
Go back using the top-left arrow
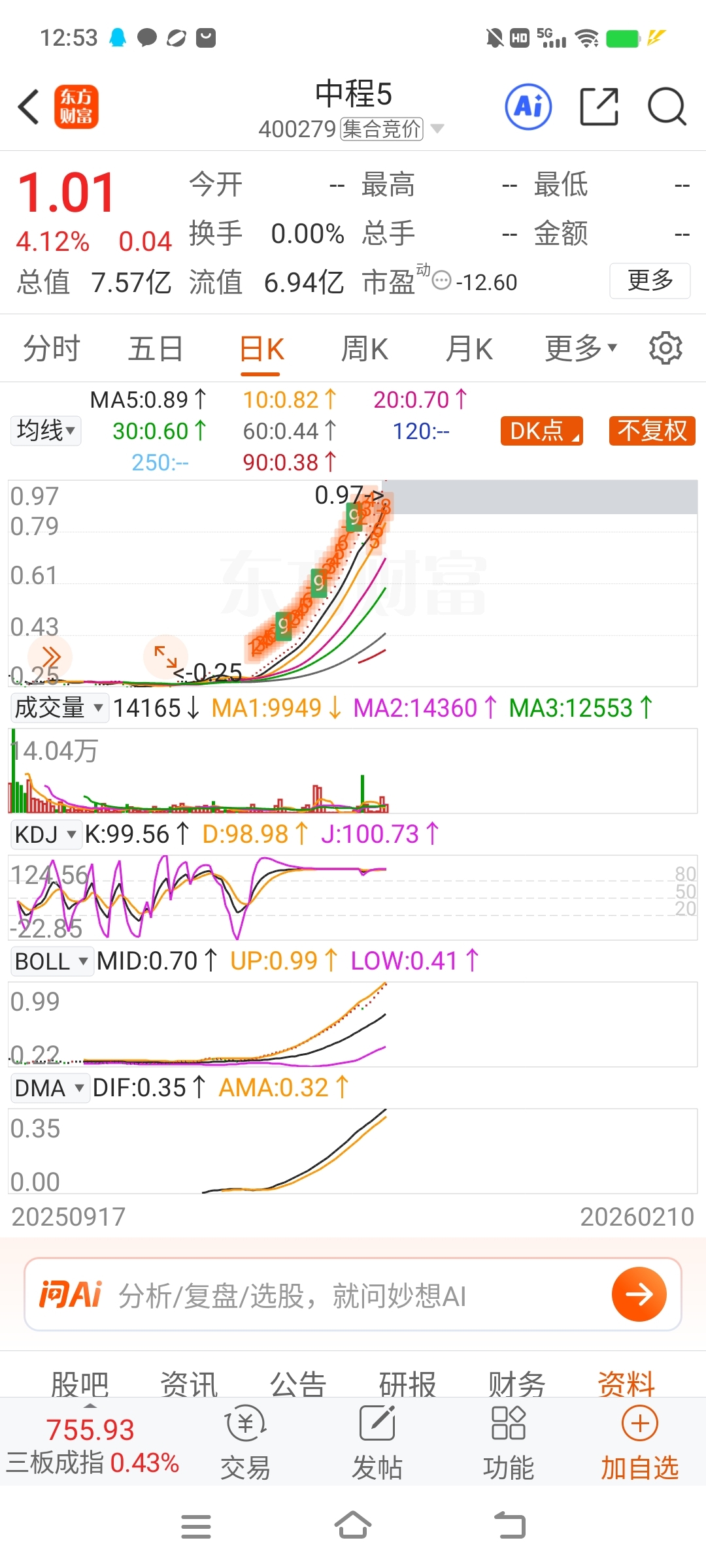coord(29,106)
